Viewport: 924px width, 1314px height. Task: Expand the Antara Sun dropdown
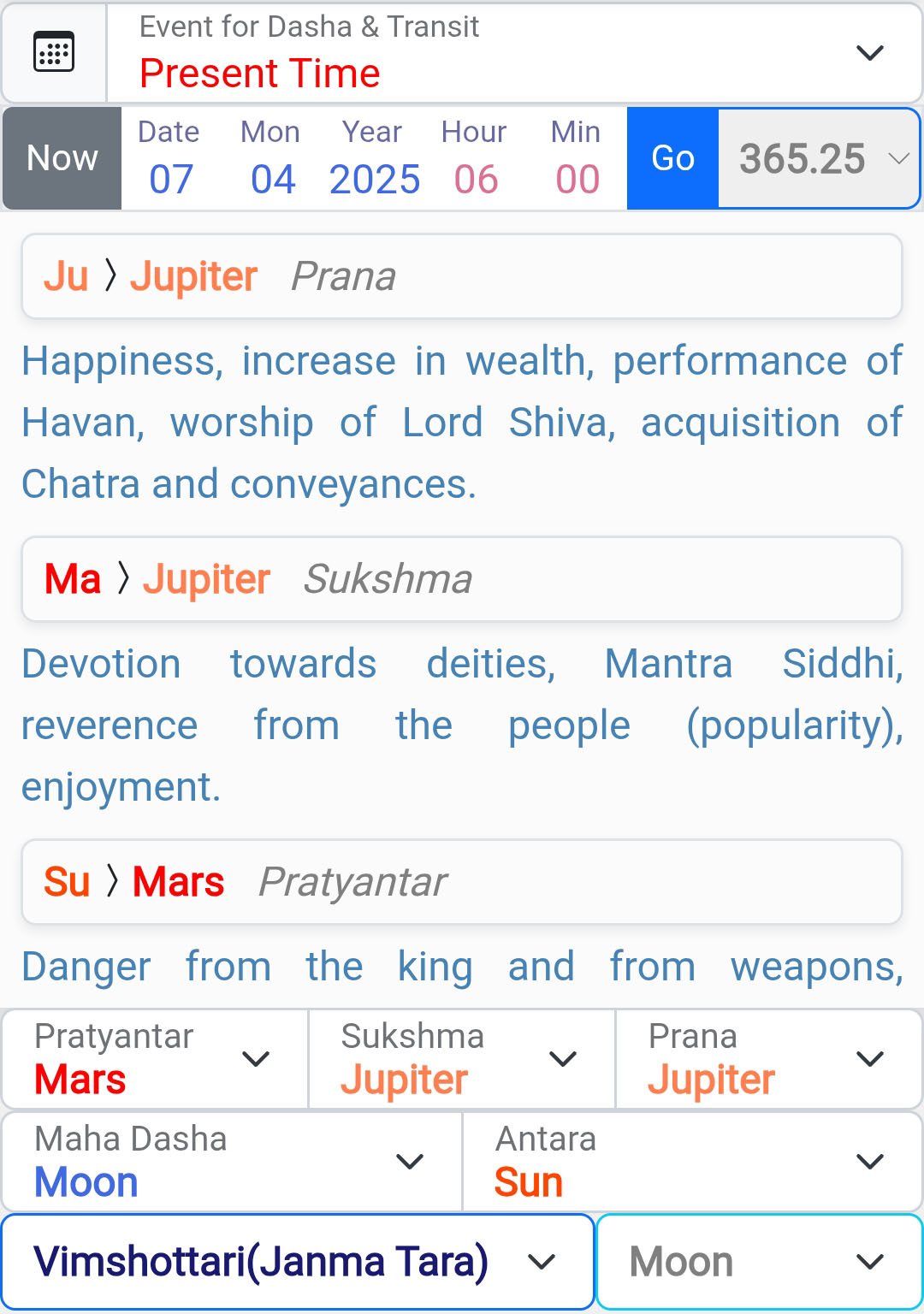pos(691,1162)
